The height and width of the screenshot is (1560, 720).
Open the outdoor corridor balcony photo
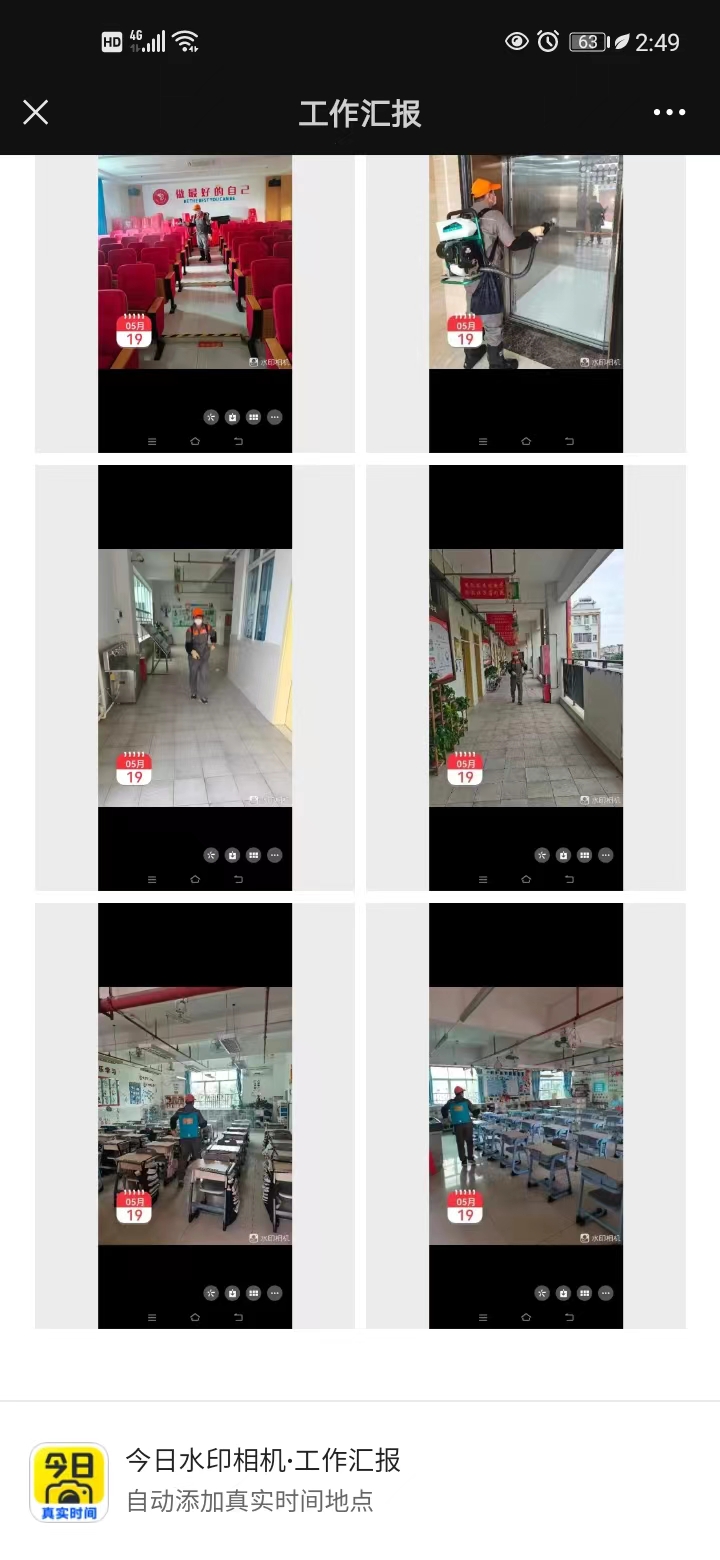coord(526,677)
